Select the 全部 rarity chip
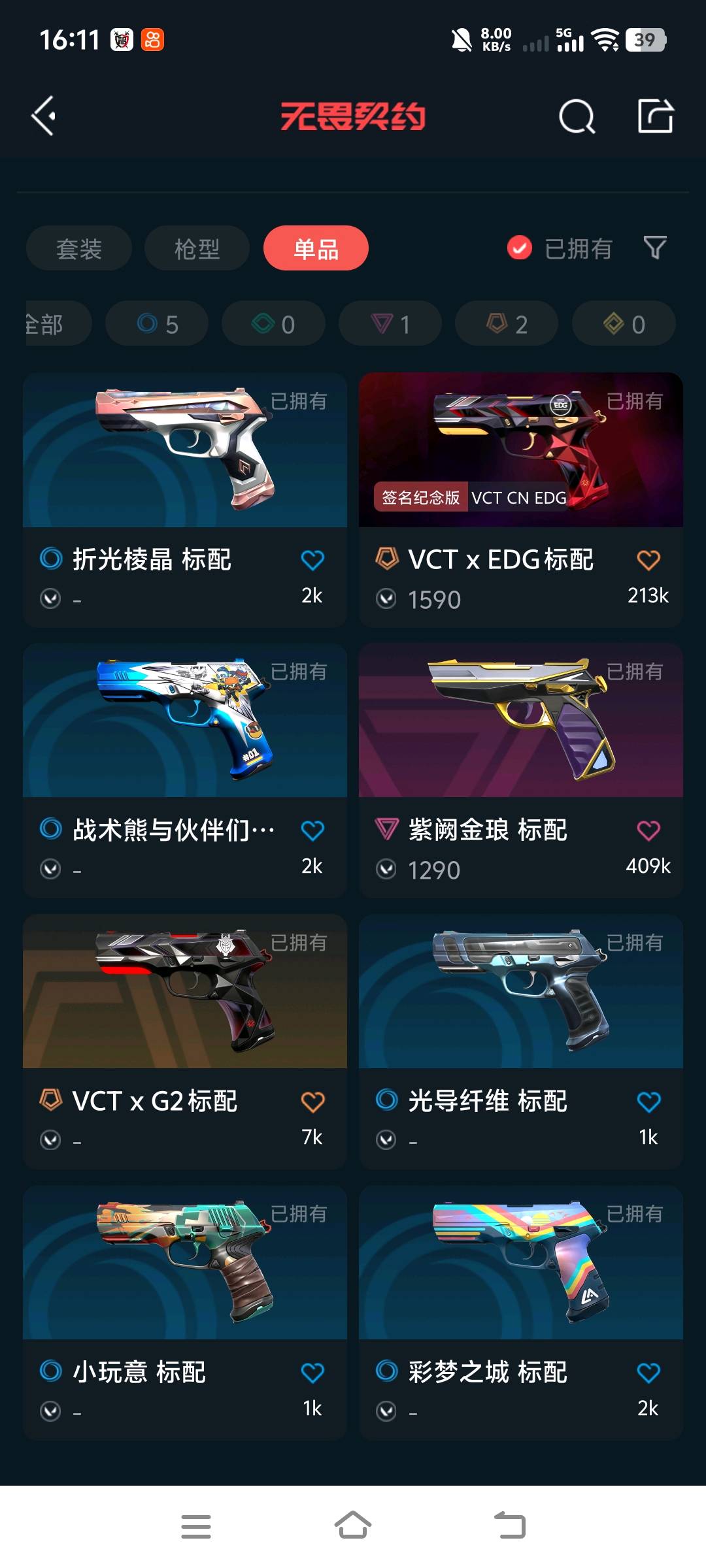 tap(52, 324)
